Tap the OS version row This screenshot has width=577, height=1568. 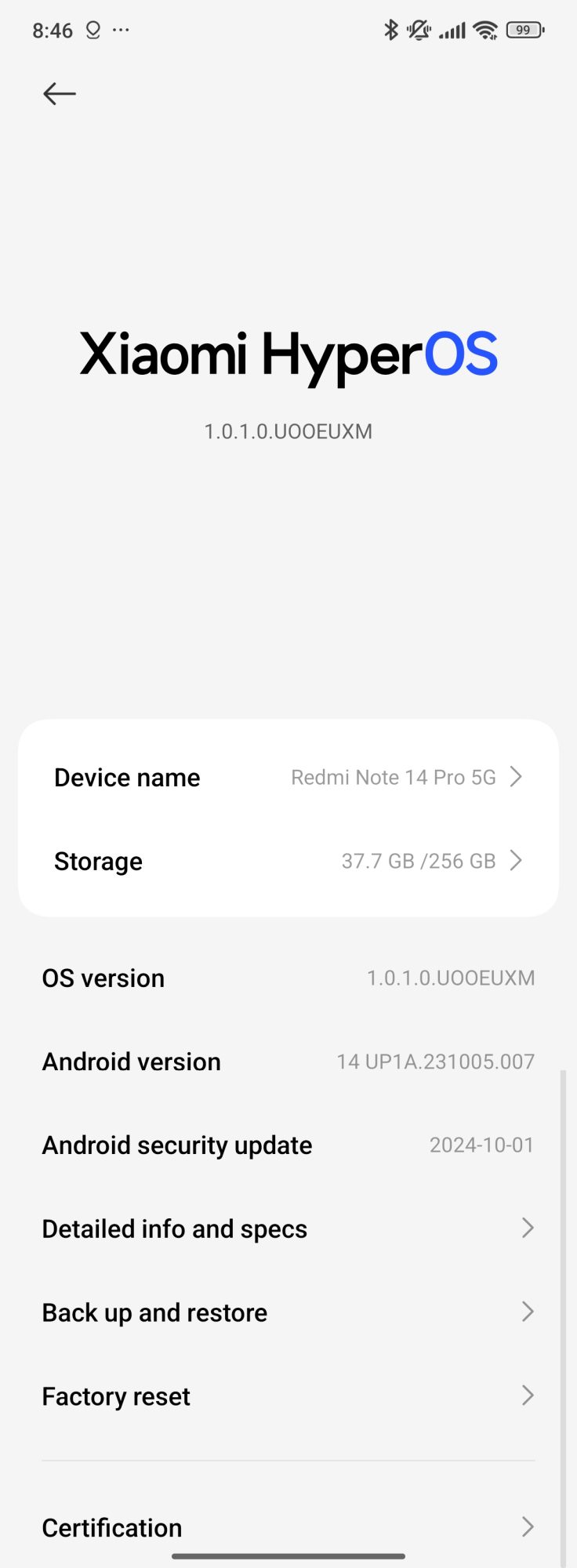[x=288, y=978]
